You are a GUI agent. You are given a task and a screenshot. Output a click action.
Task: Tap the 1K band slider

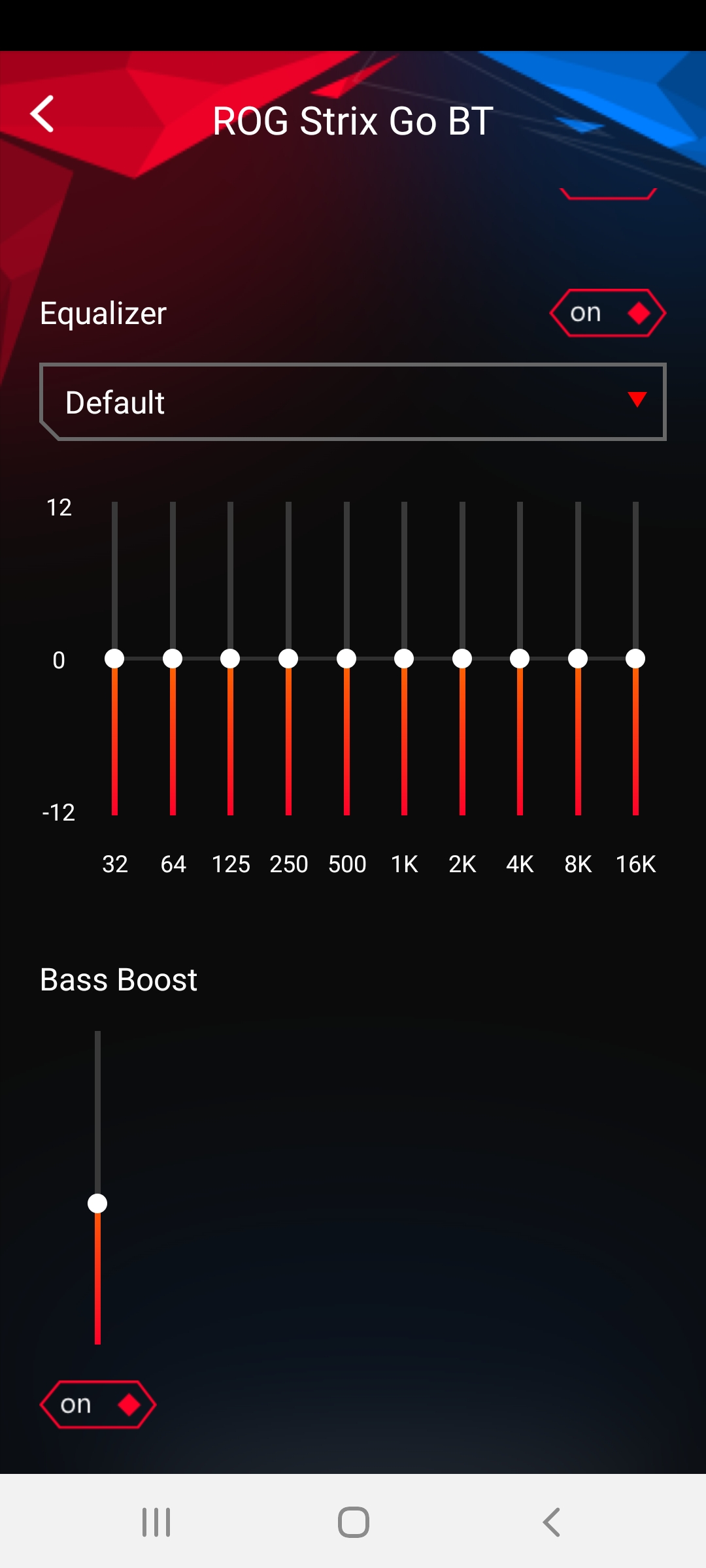click(404, 659)
